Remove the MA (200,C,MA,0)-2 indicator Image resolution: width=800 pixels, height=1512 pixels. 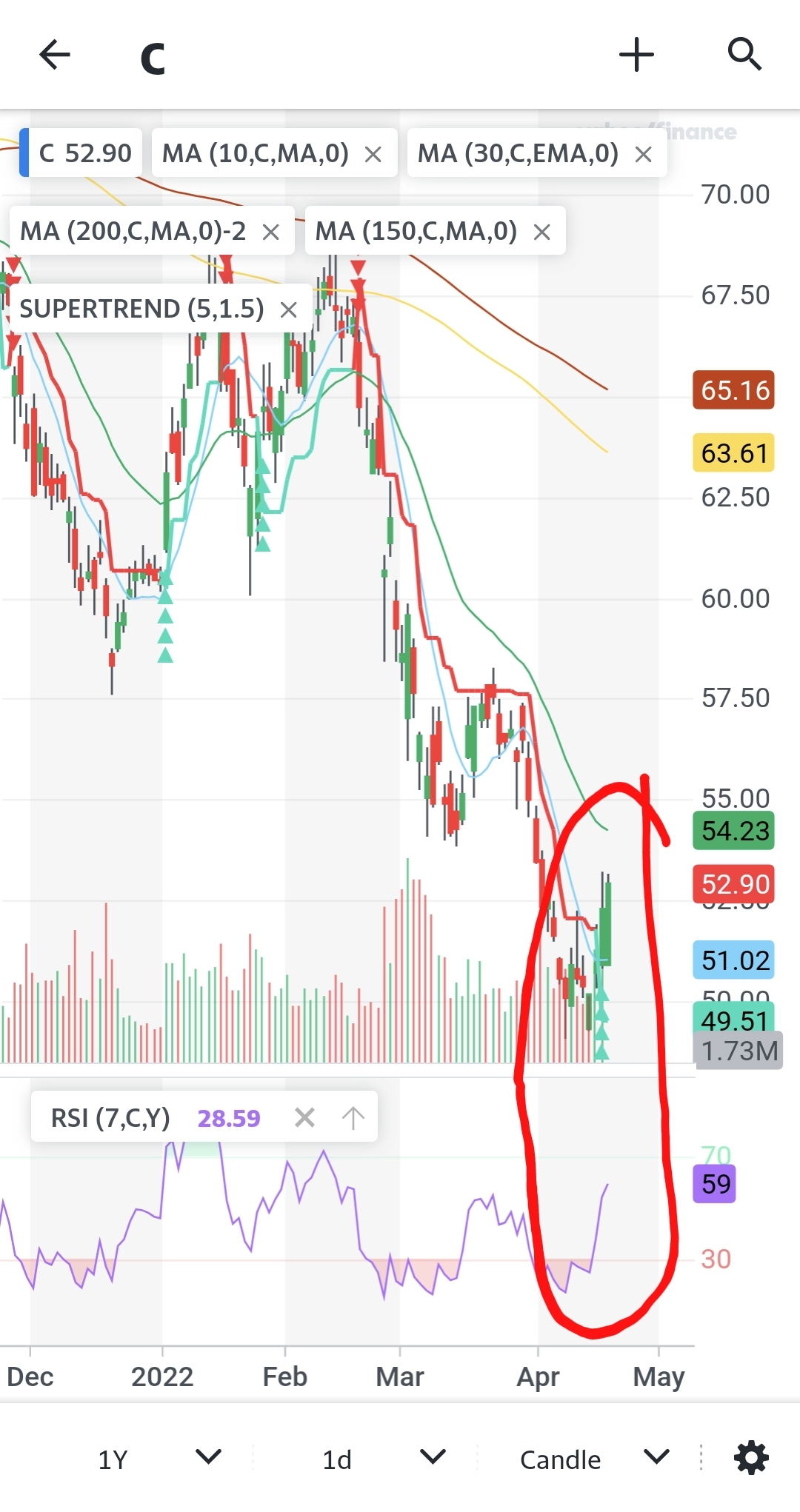click(x=271, y=232)
